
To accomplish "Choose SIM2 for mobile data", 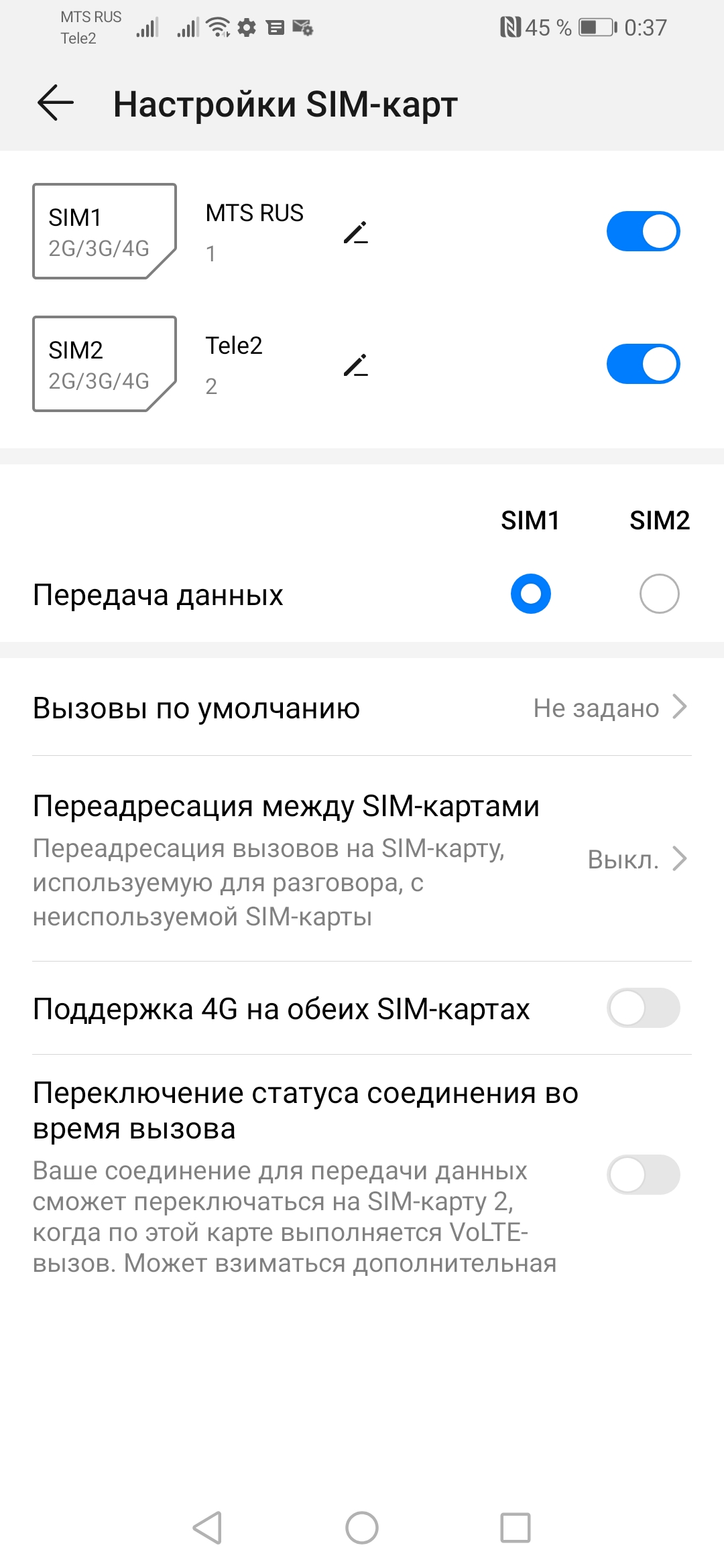I will (x=659, y=594).
